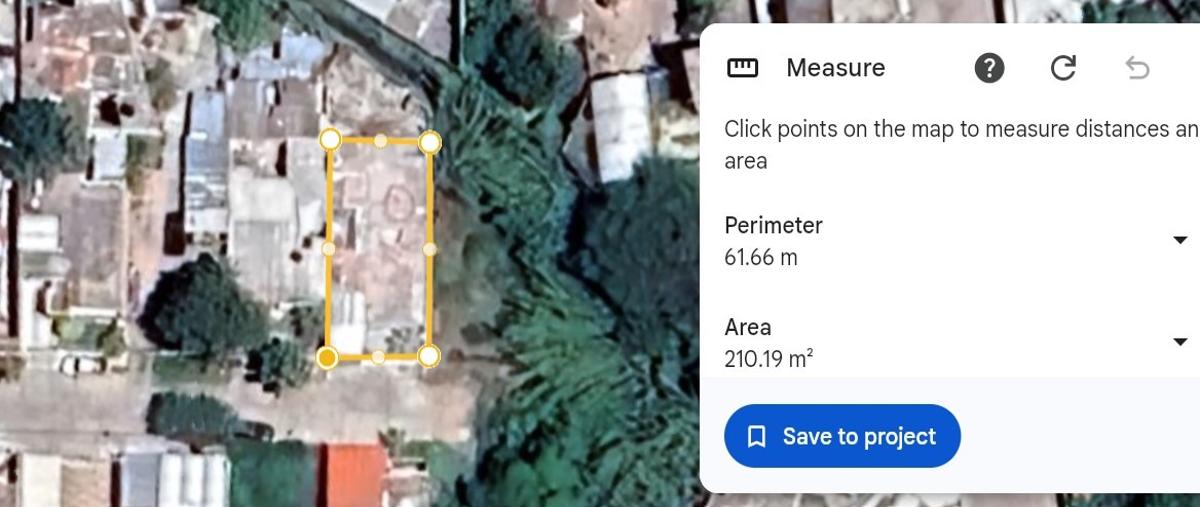Open the Perimeter units dropdown

(x=1179, y=240)
